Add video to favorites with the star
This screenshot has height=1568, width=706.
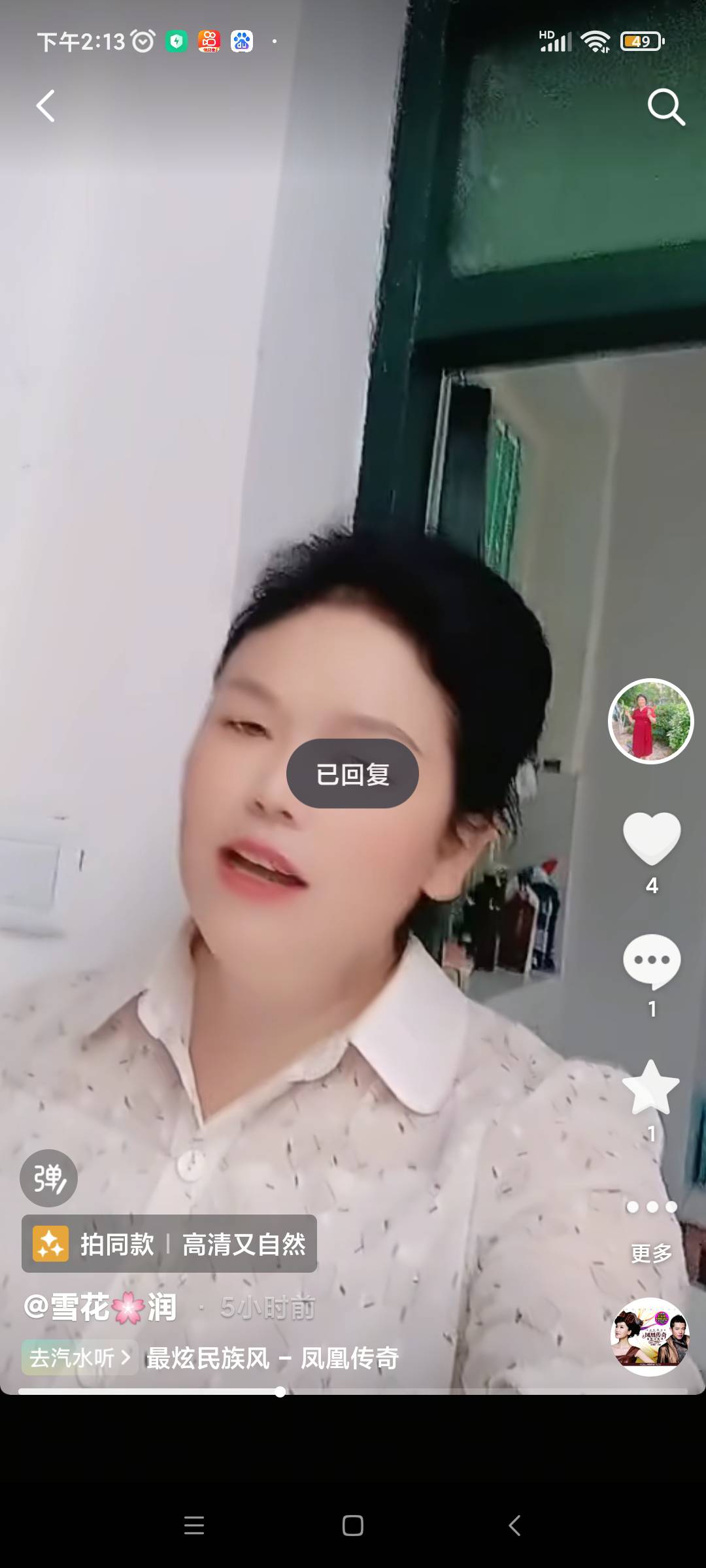651,1088
